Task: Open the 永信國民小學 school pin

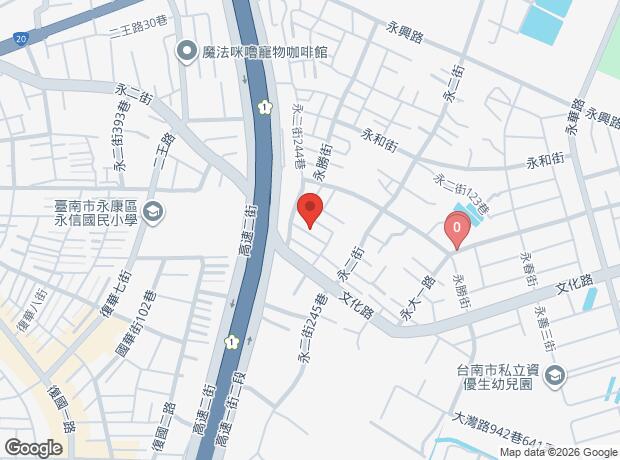Action: click(153, 211)
